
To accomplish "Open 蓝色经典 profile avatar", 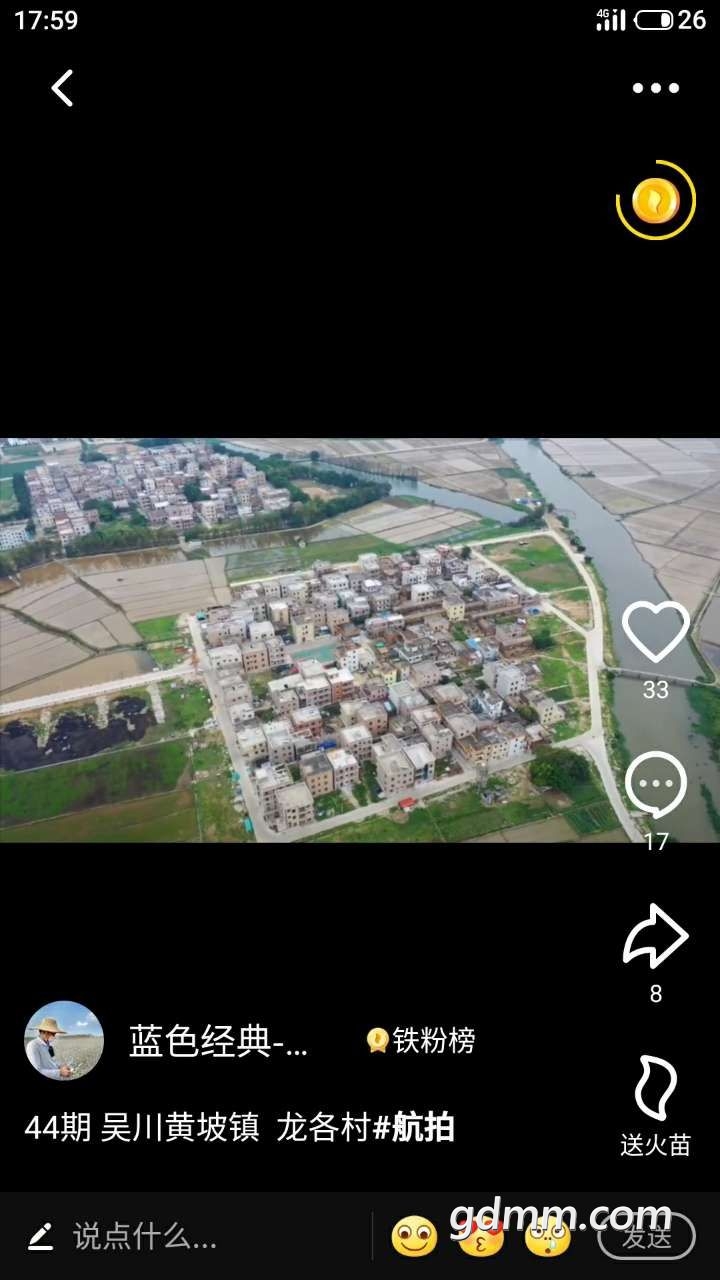I will click(64, 1041).
